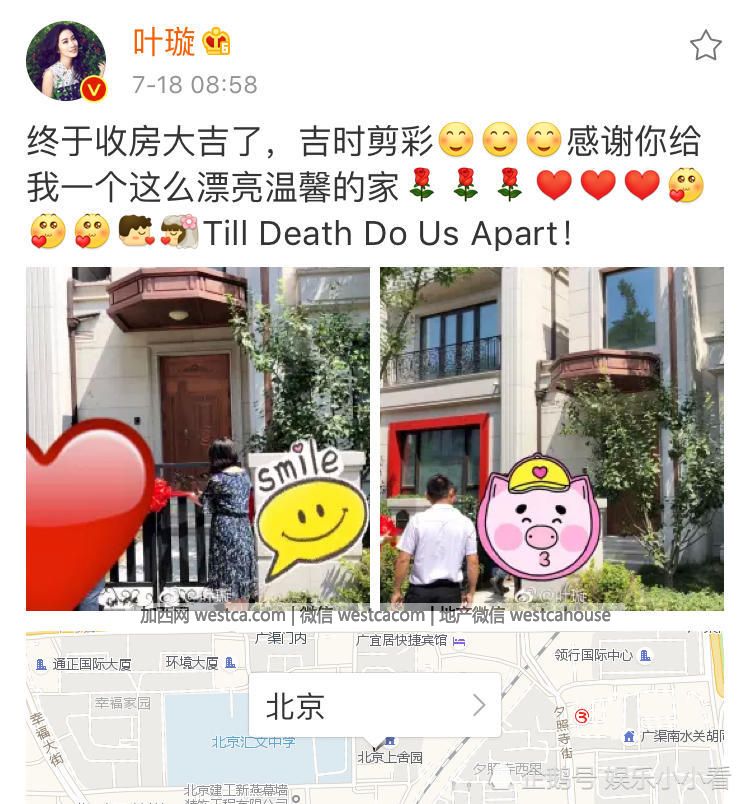This screenshot has width=750, height=804.
Task: View the photo with the pig sticker
Action: pos(552,438)
